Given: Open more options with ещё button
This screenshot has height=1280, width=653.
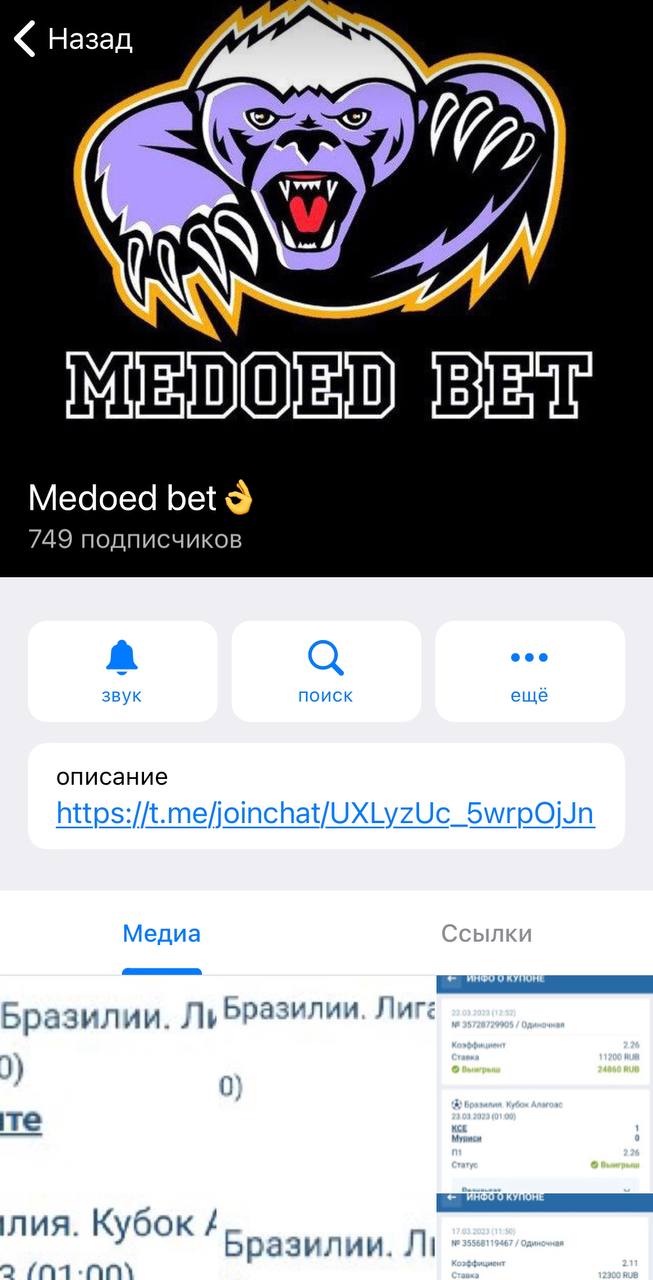Looking at the screenshot, I should 529,671.
